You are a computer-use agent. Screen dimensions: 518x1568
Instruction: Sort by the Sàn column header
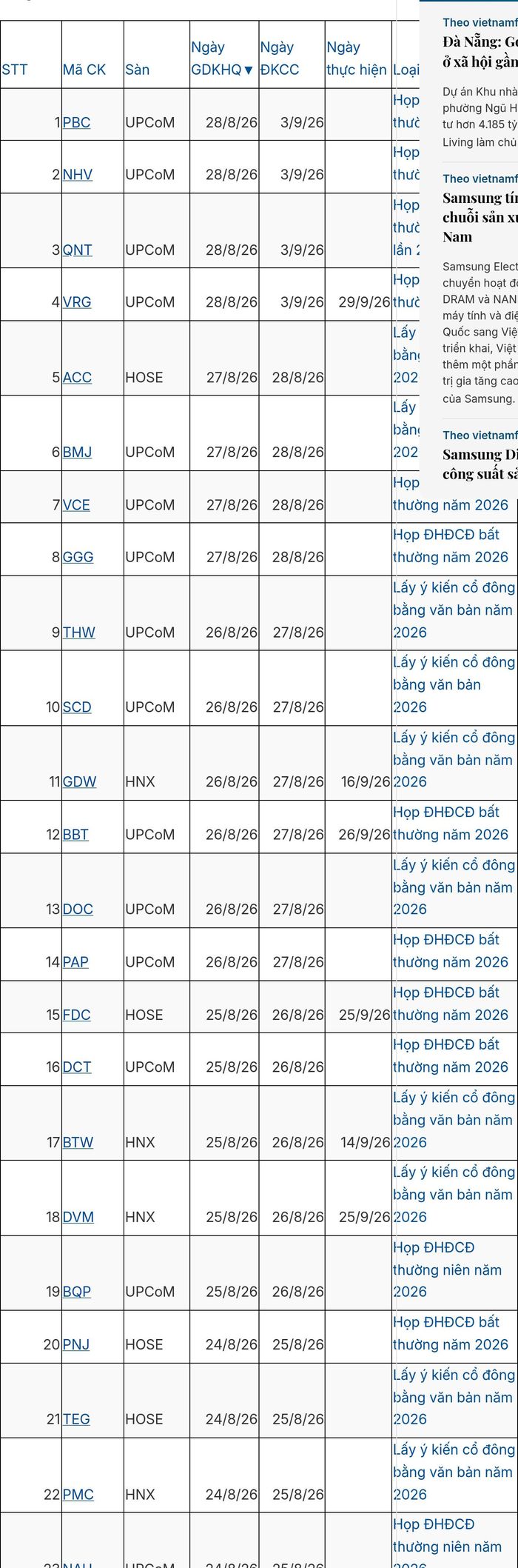tap(138, 70)
